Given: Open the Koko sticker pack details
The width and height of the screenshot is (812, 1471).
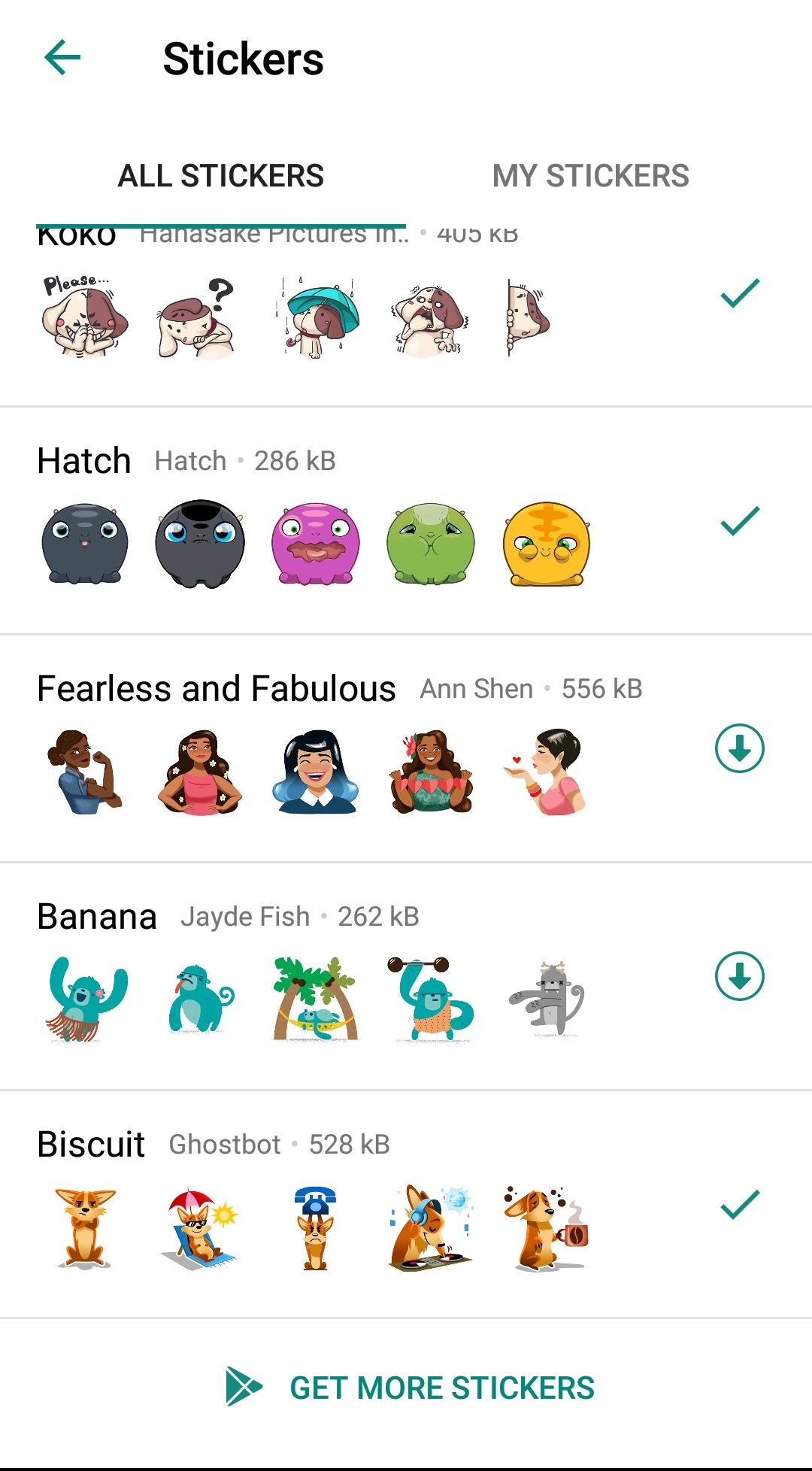Looking at the screenshot, I should click(316, 316).
